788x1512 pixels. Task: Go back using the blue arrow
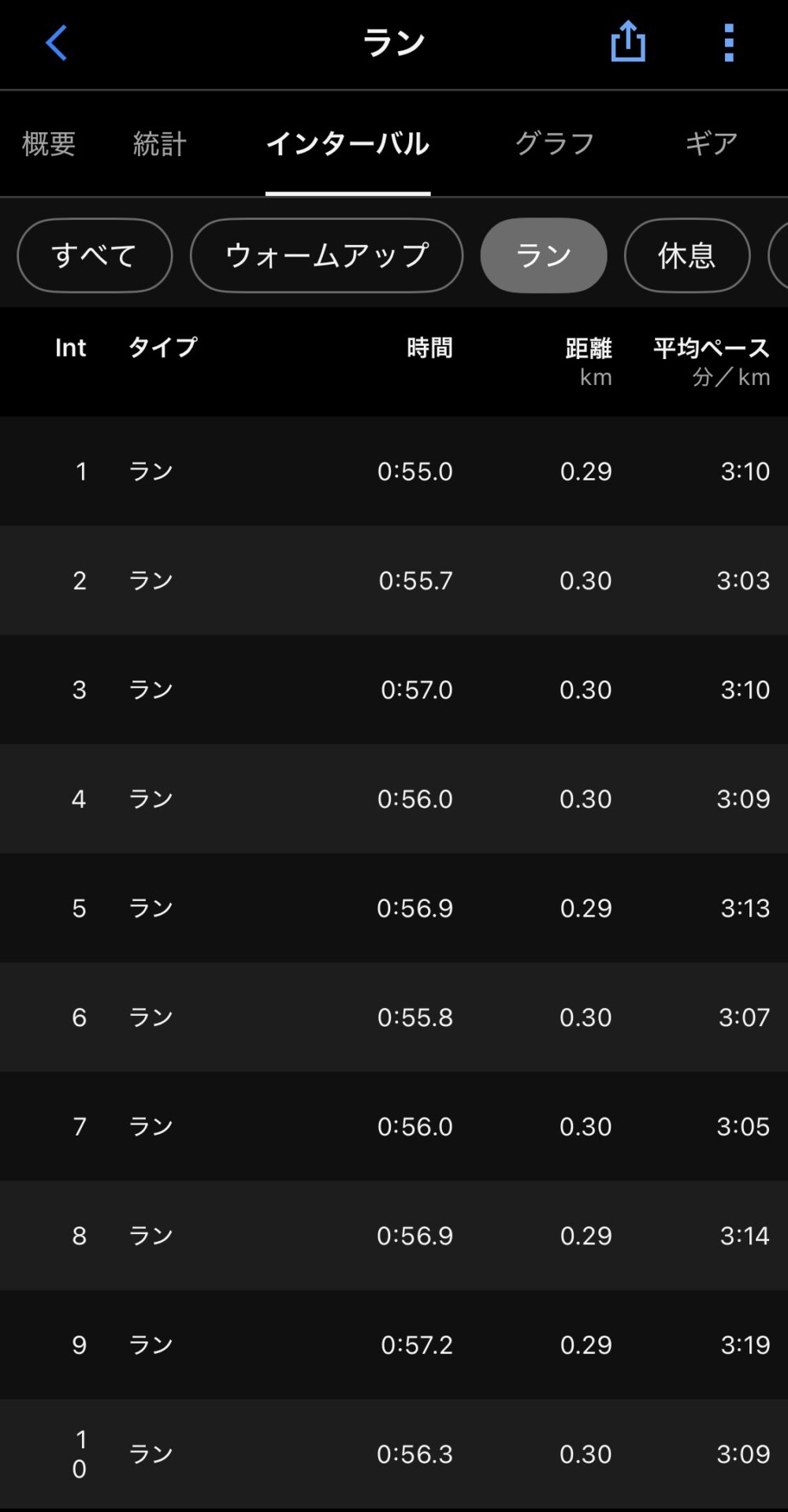click(56, 43)
